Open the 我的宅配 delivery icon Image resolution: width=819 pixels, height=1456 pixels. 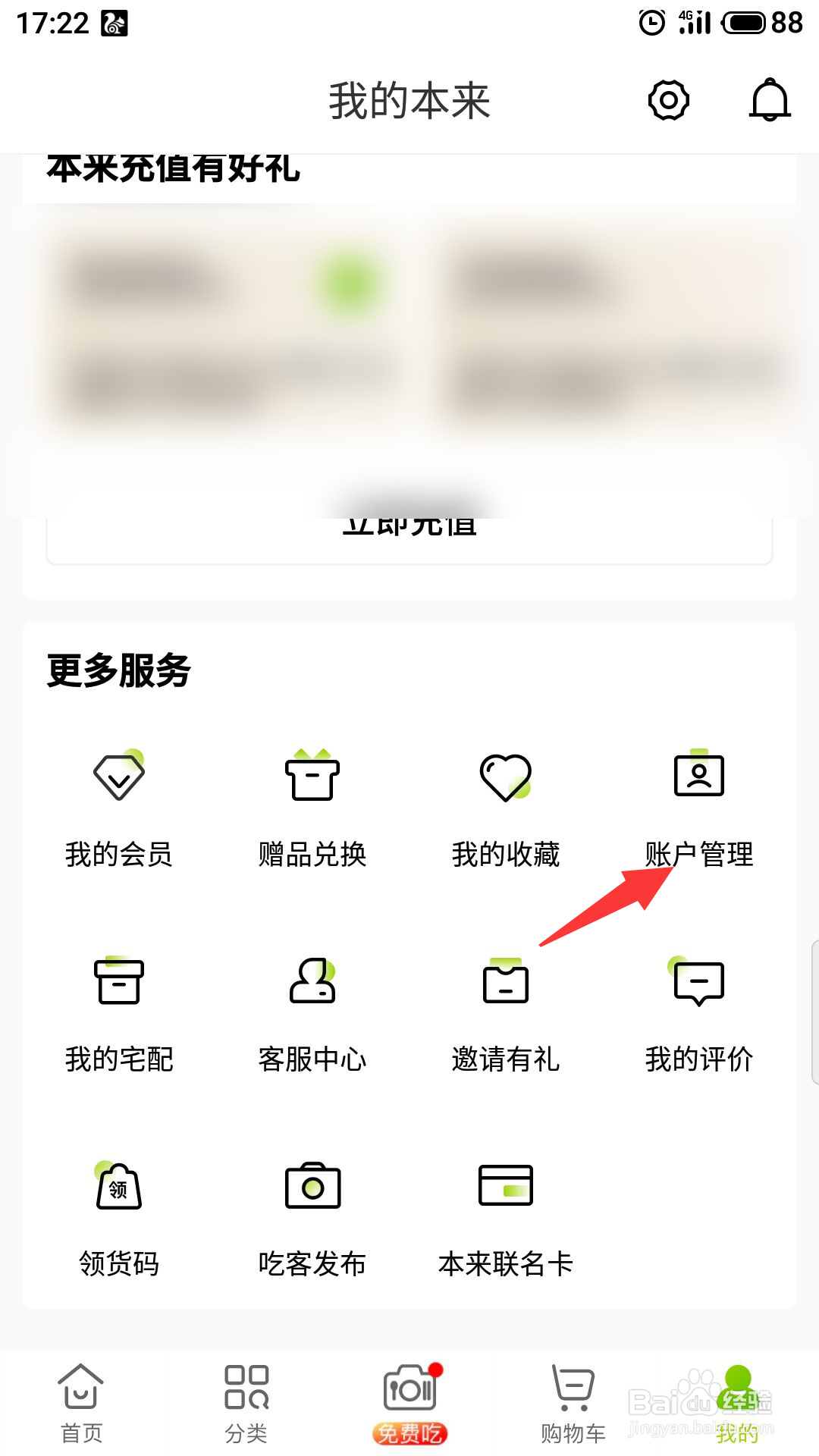point(118,1009)
